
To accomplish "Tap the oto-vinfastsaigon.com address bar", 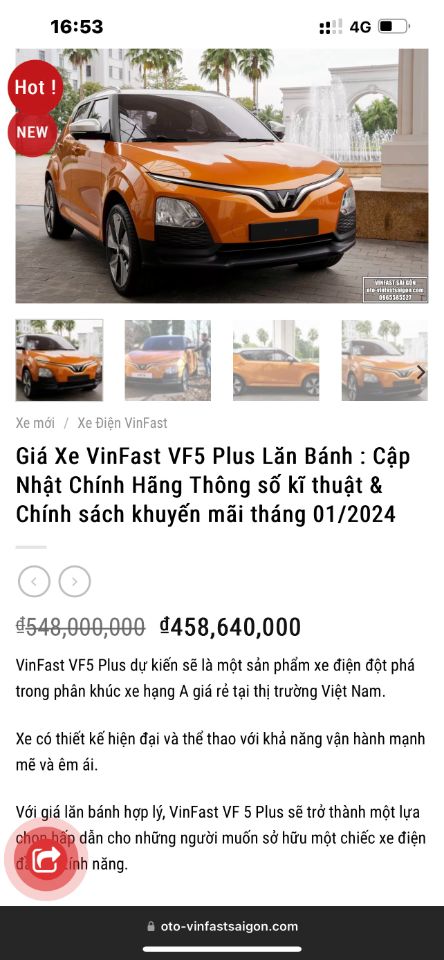I will pyautogui.click(x=222, y=926).
